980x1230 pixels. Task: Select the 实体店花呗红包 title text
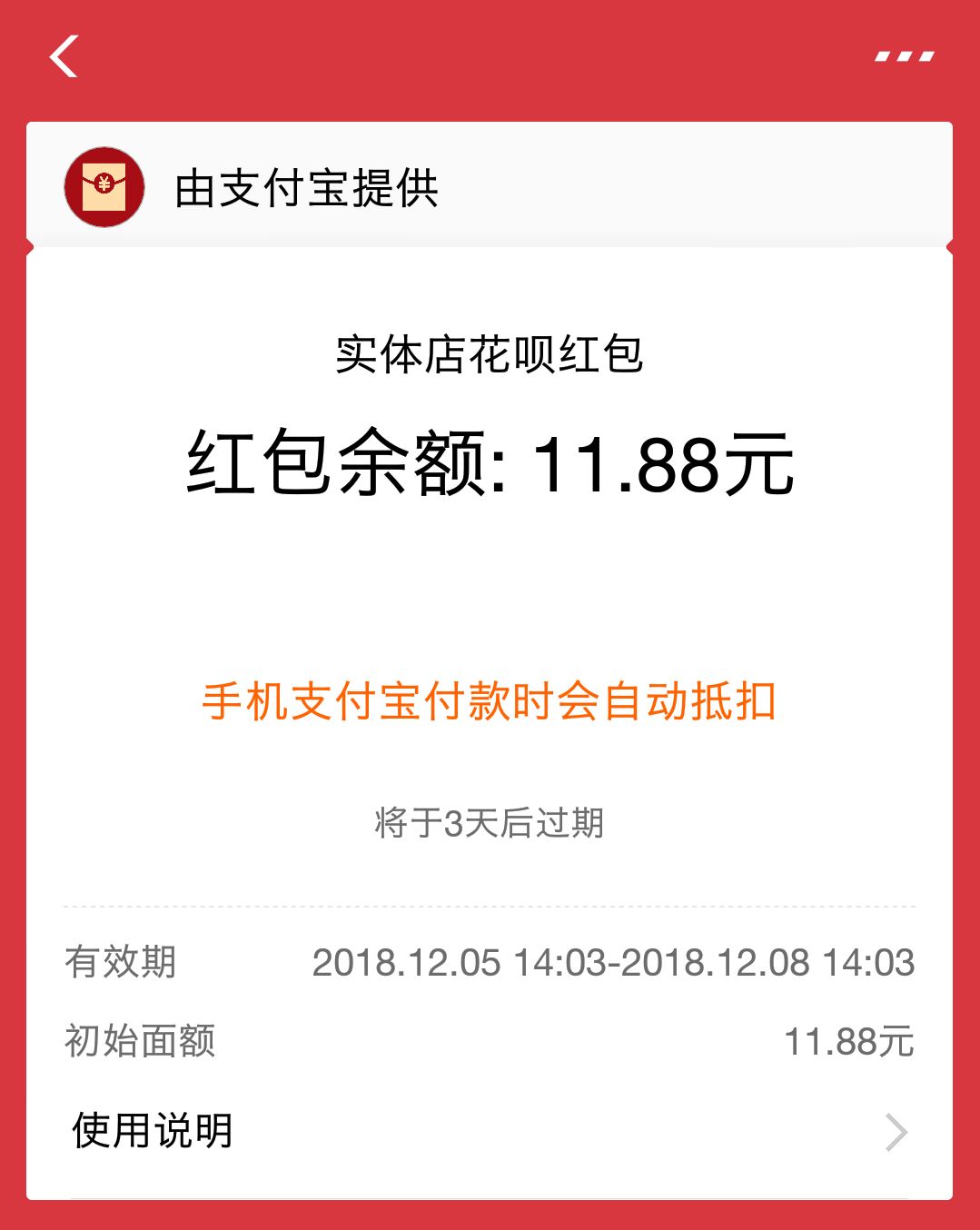pos(489,354)
